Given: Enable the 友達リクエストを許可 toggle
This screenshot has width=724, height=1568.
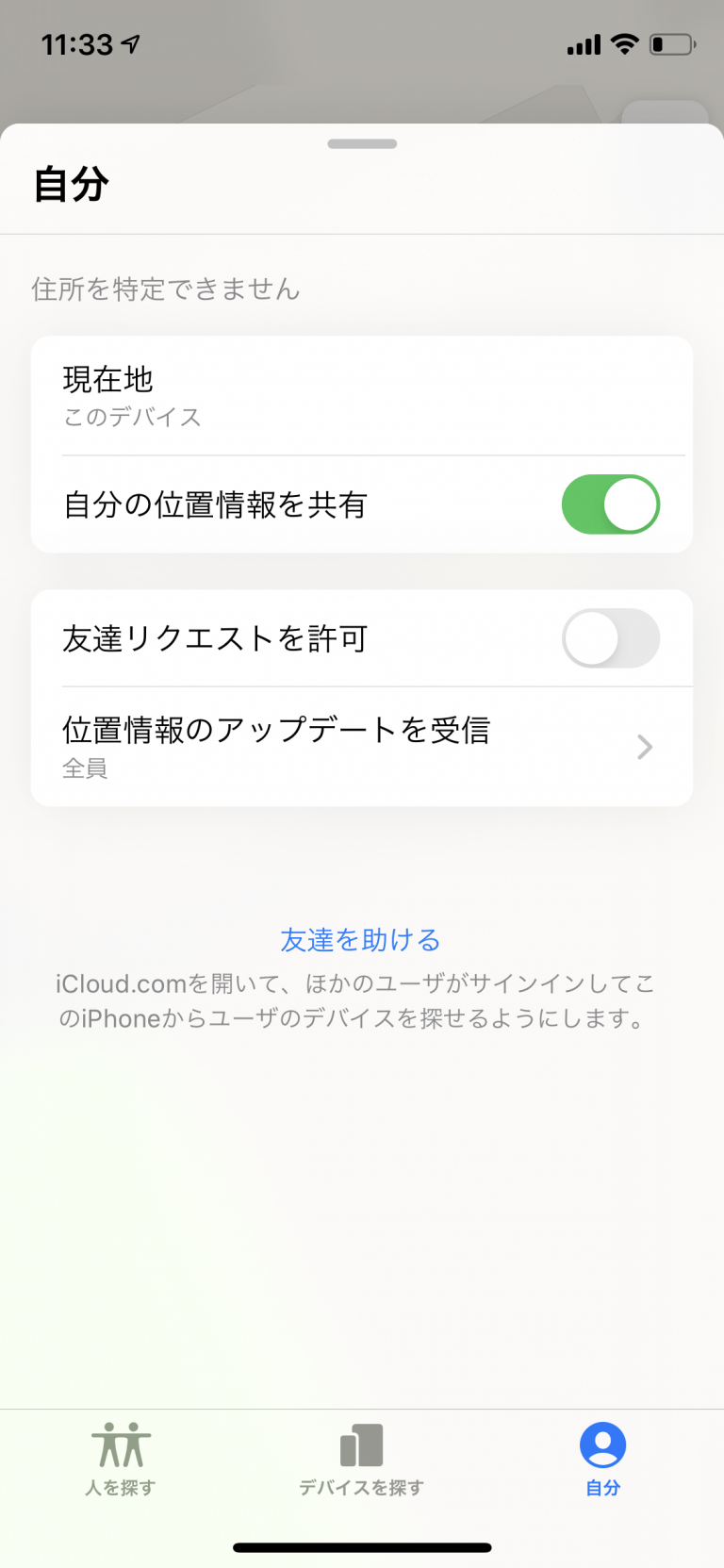Looking at the screenshot, I should point(611,638).
